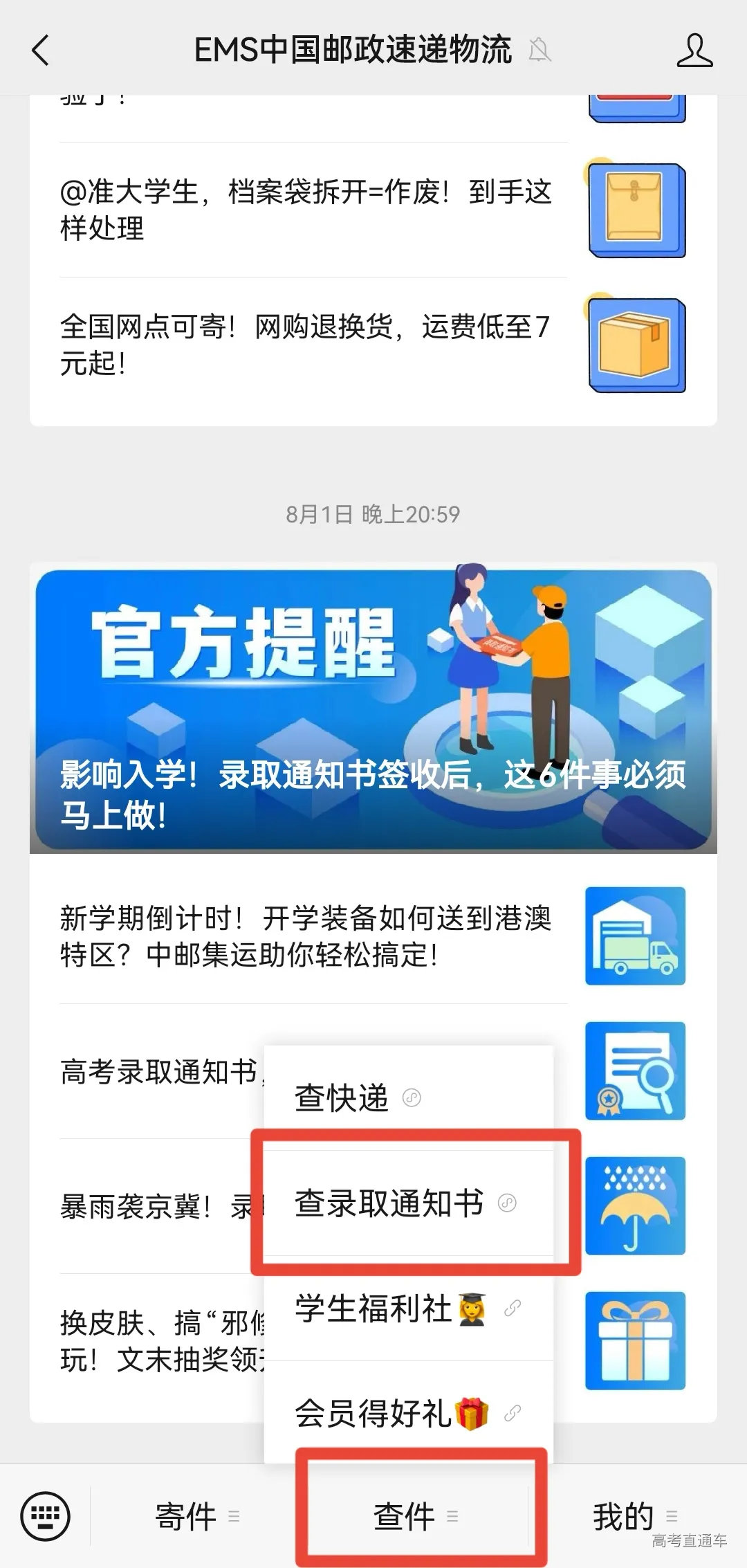Viewport: 747px width, 1568px height.
Task: Open the certificate search icon next to 高考录取通知书
Action: (635, 1071)
